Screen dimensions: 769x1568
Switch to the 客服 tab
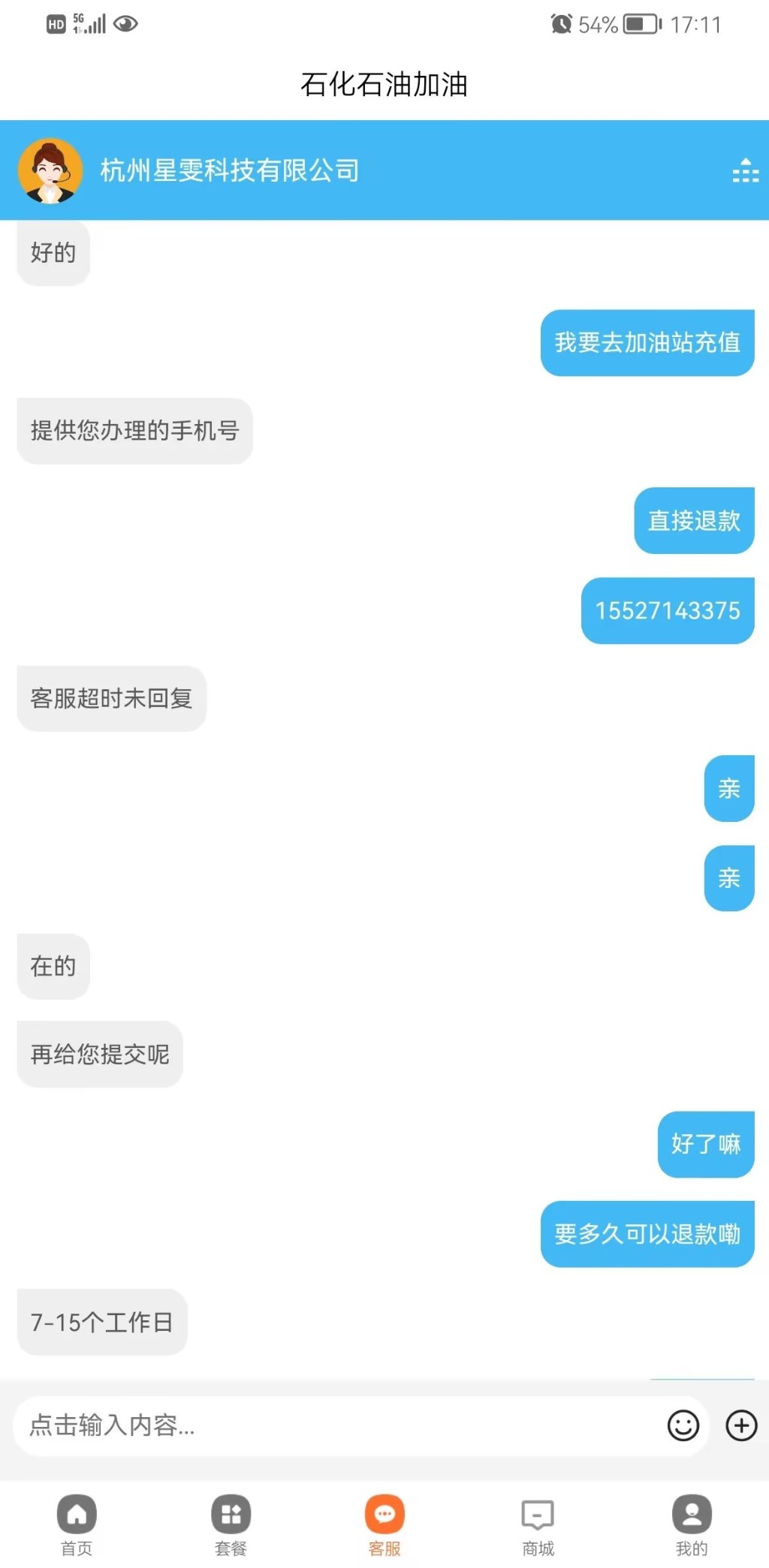click(x=384, y=1524)
